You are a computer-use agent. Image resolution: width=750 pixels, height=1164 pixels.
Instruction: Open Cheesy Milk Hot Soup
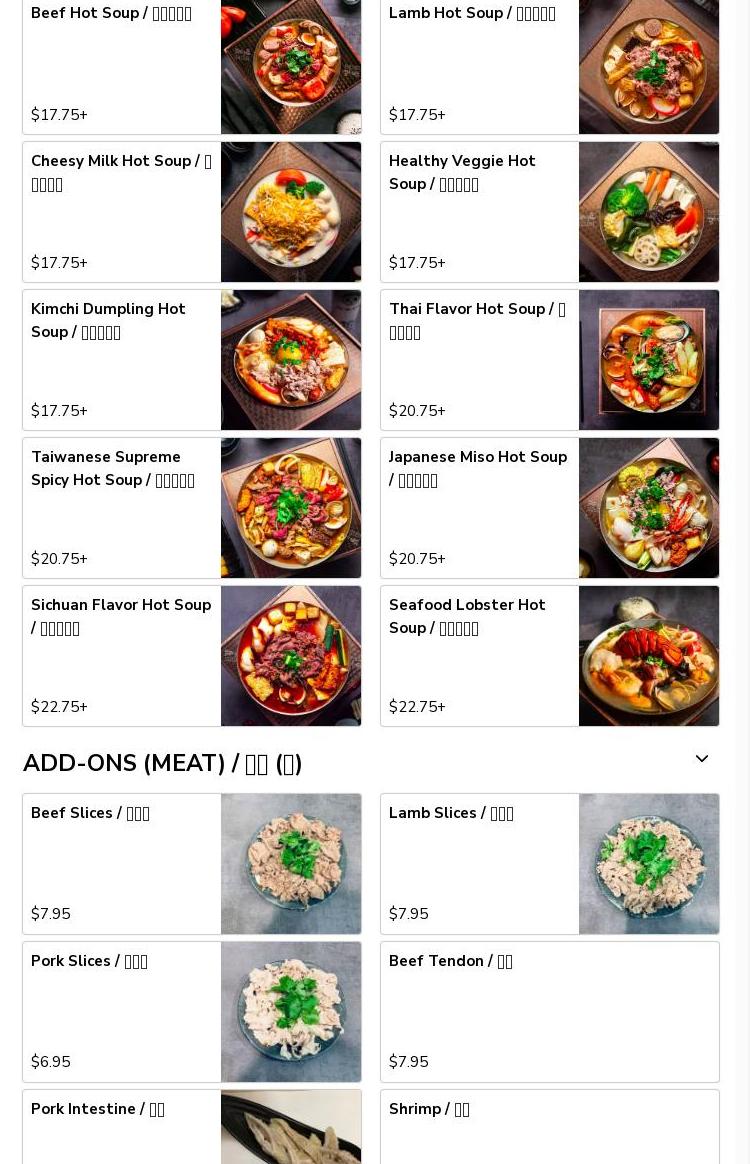(191, 212)
